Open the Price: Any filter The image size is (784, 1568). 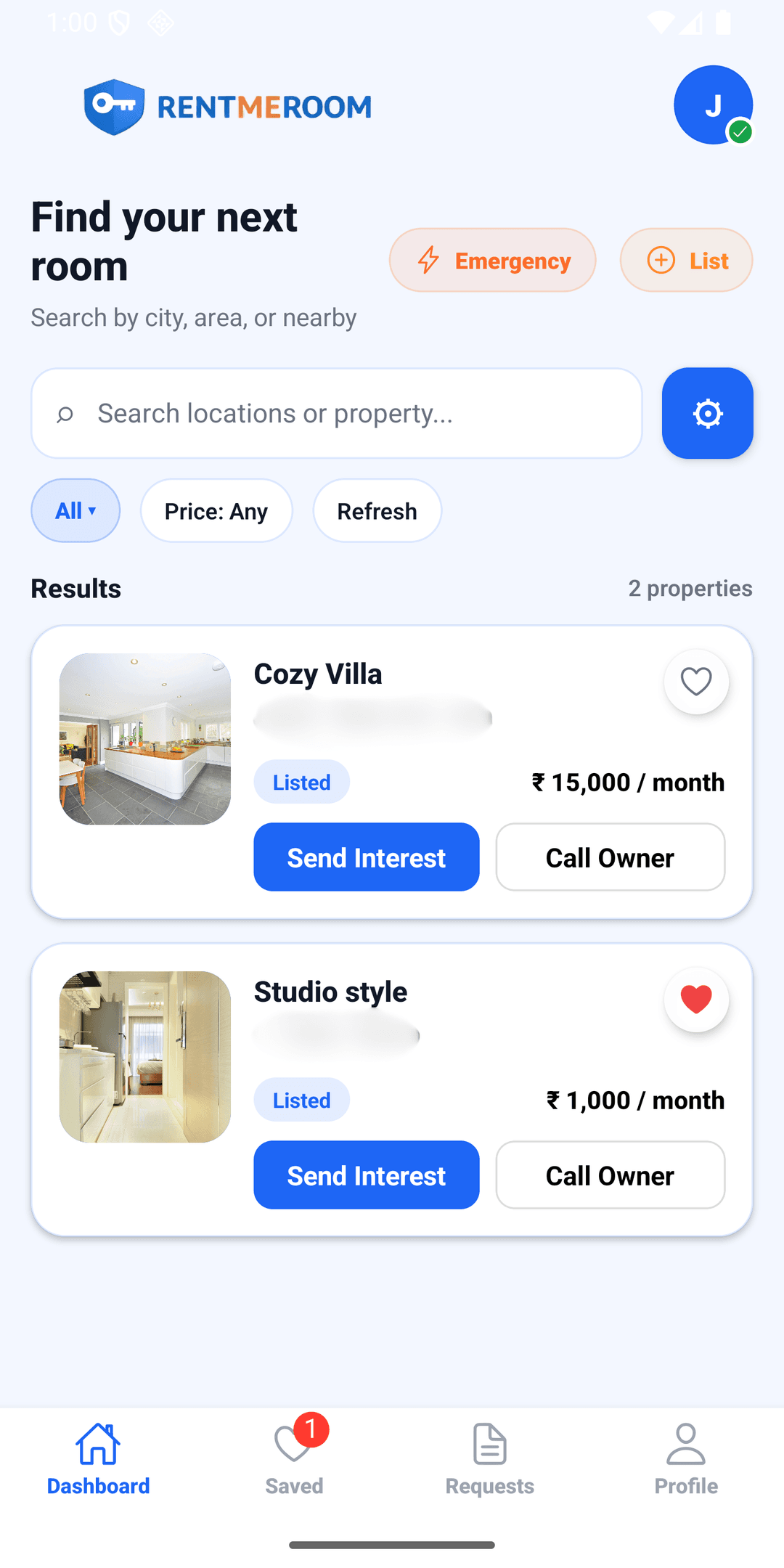tap(216, 511)
